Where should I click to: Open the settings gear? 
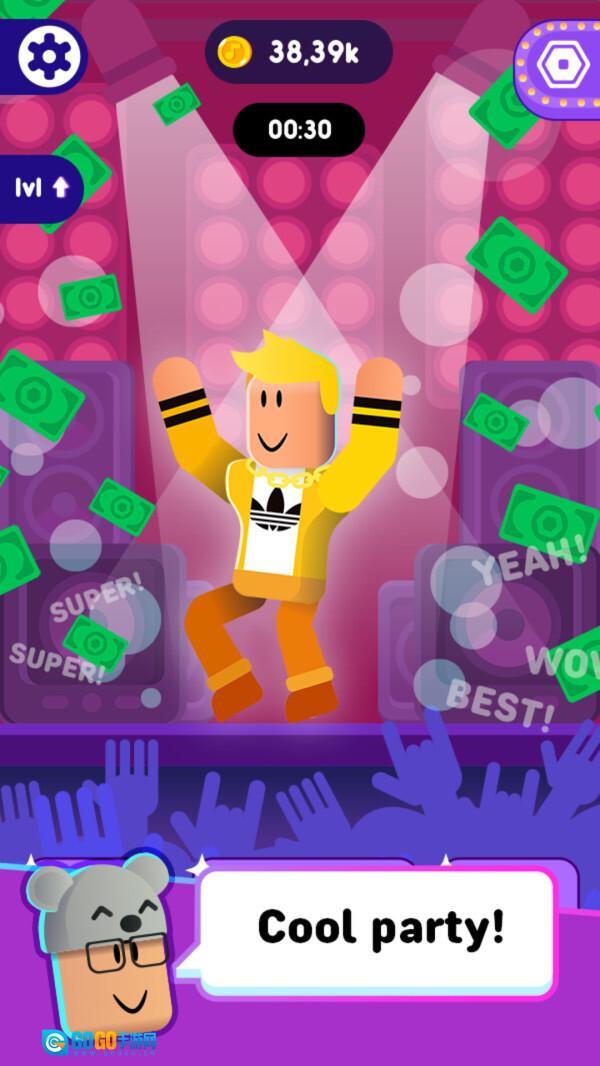click(42, 55)
